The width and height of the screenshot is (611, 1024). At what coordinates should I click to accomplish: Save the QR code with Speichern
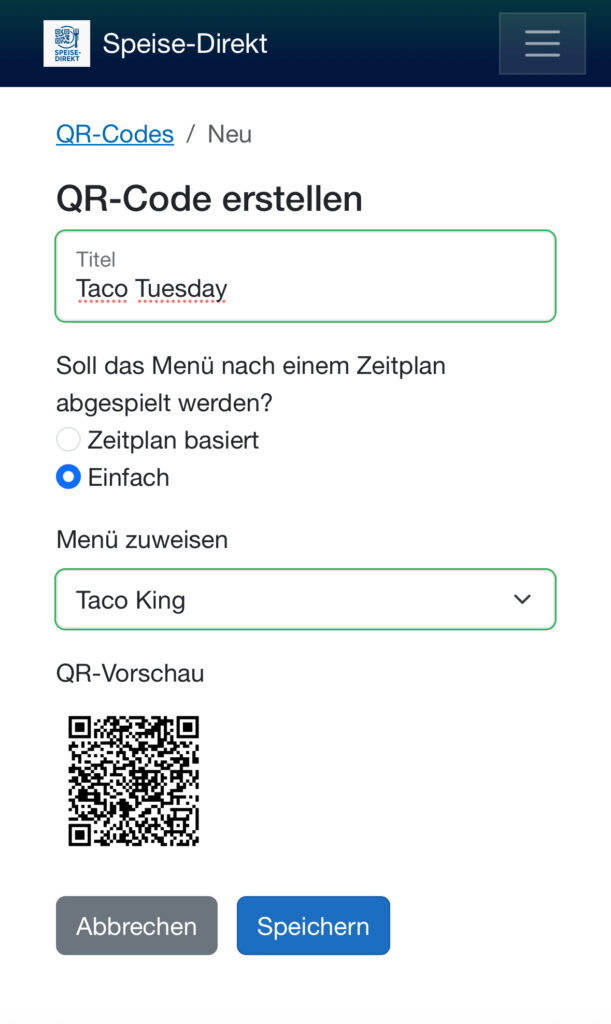coord(313,926)
